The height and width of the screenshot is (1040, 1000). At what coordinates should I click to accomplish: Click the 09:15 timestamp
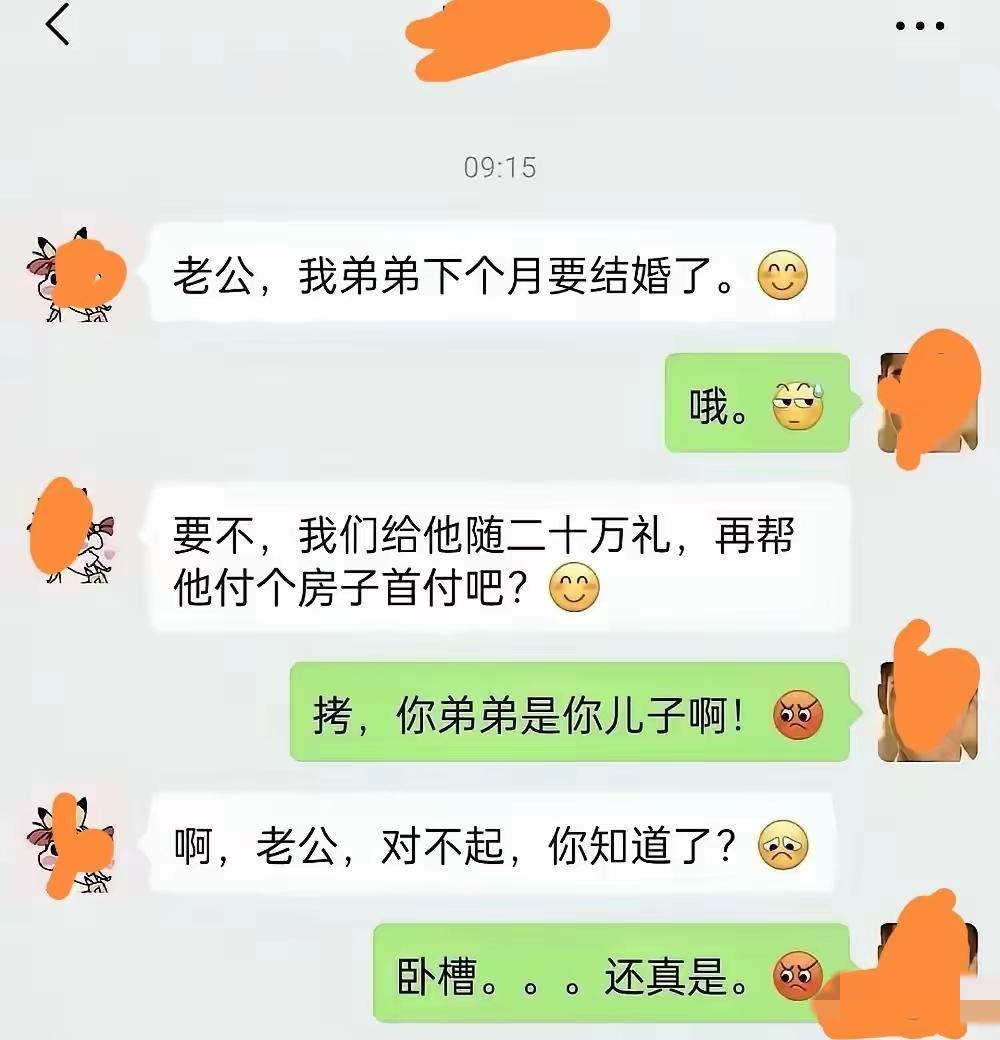pyautogui.click(x=500, y=168)
